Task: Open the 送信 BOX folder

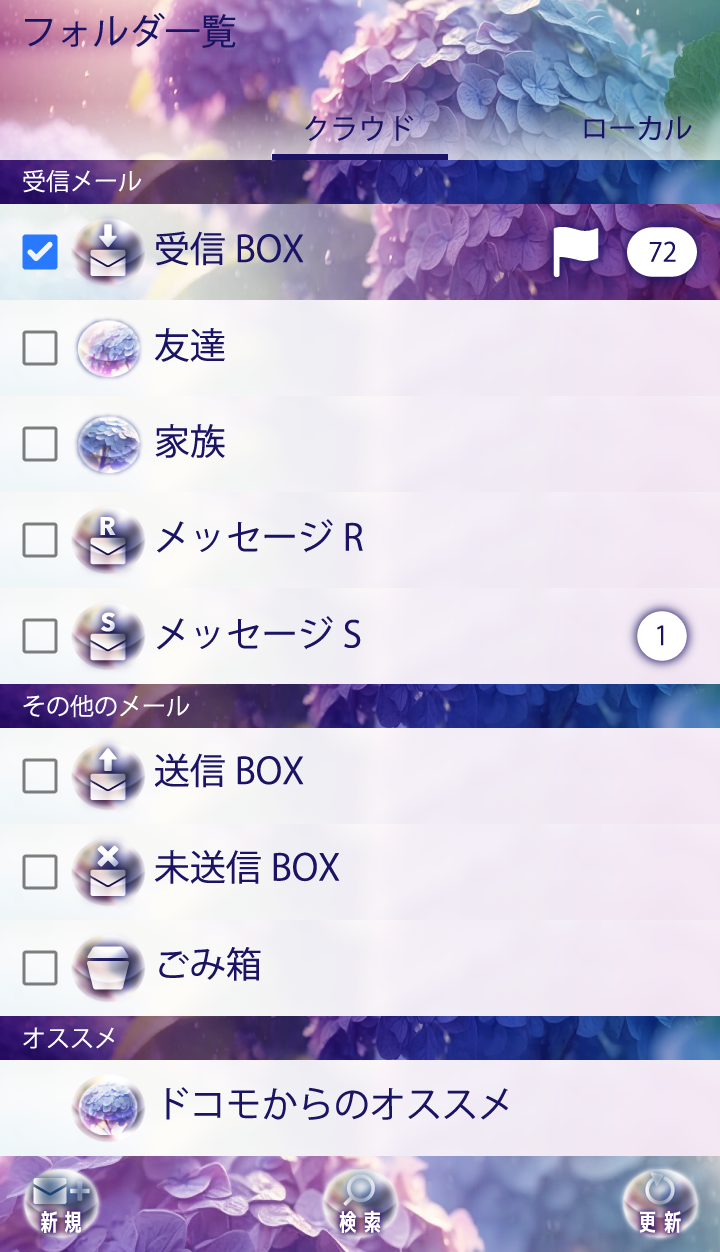Action: [230, 772]
